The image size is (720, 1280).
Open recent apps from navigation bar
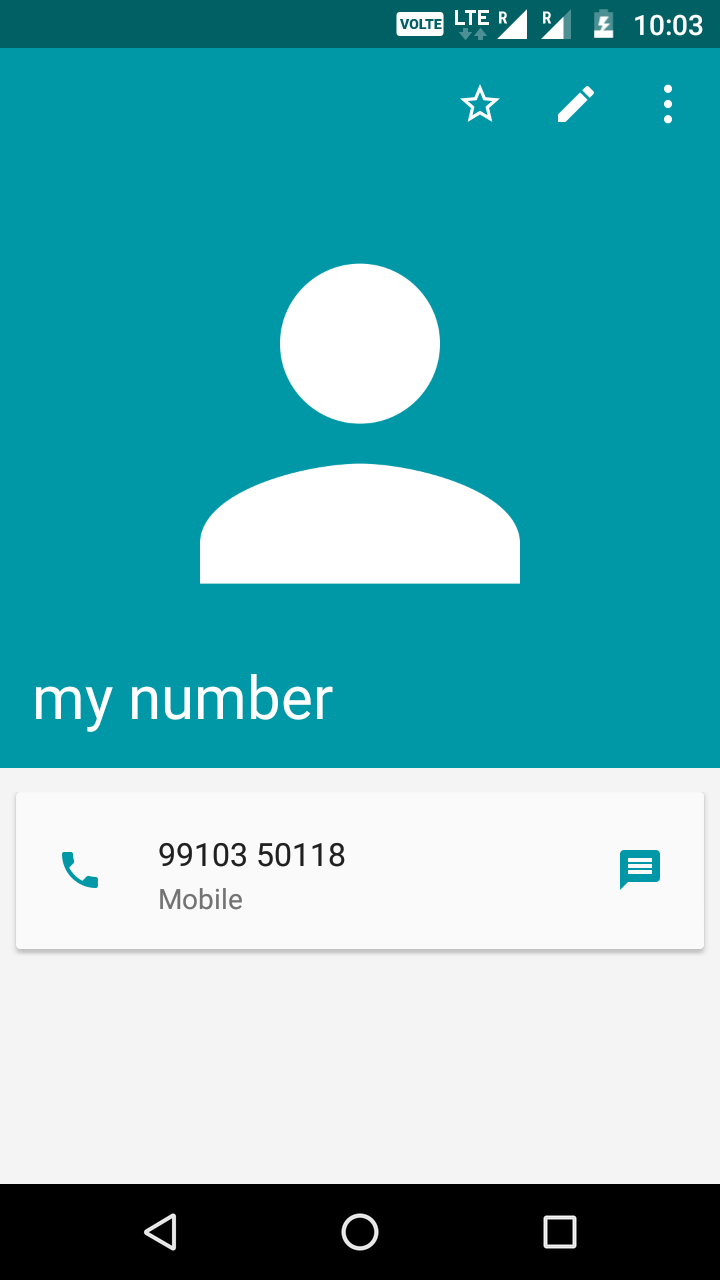560,1232
